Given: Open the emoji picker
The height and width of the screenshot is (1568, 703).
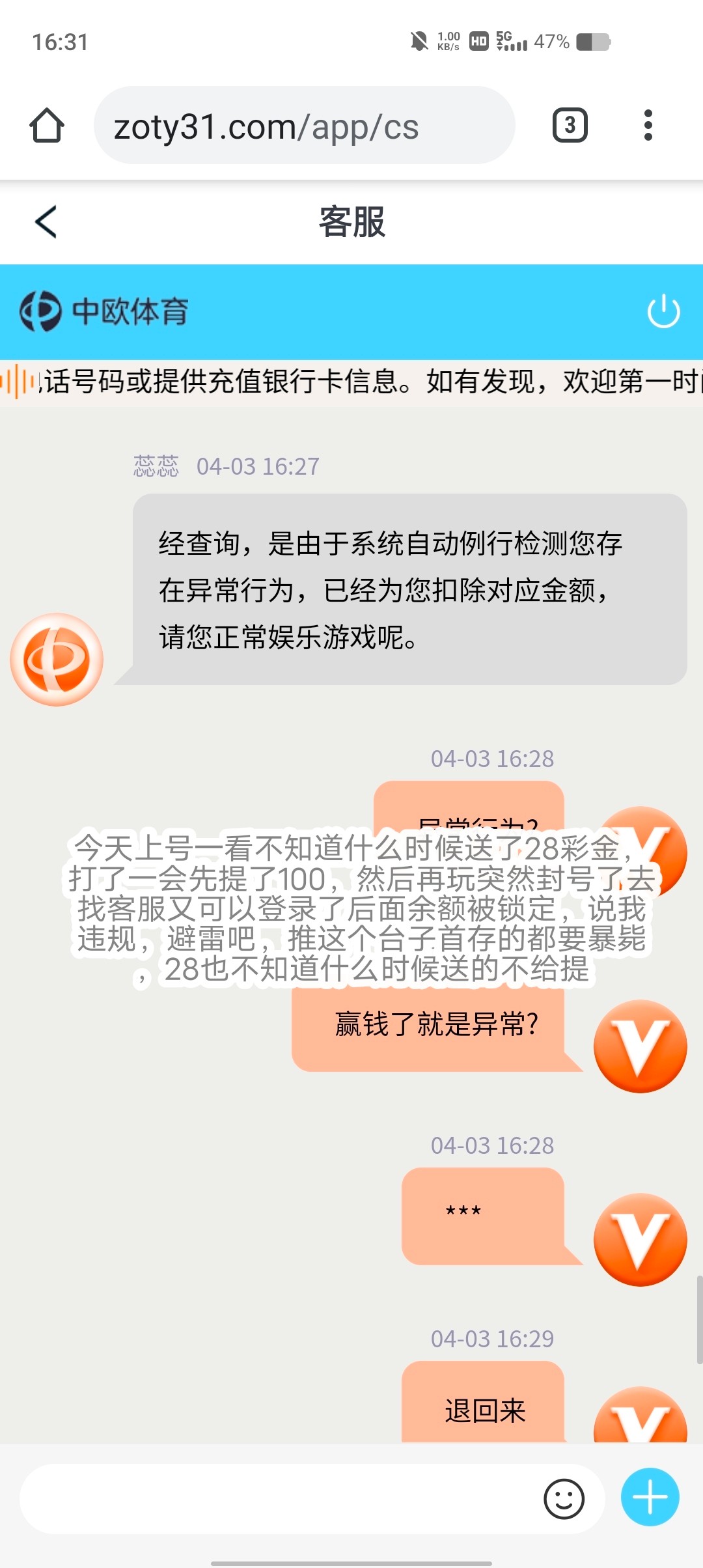Looking at the screenshot, I should coord(564,1499).
